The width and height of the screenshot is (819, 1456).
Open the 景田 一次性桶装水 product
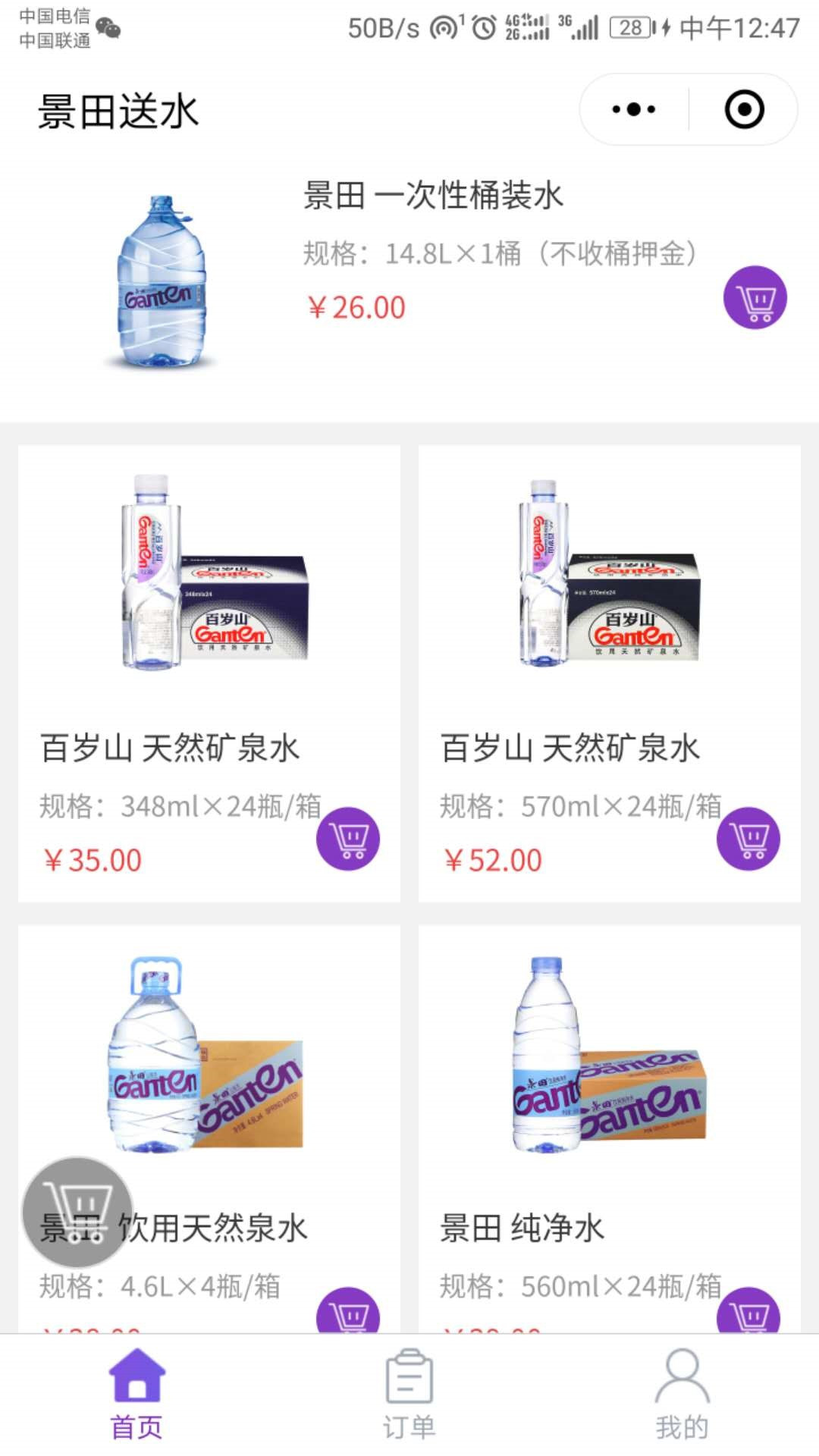click(432, 196)
